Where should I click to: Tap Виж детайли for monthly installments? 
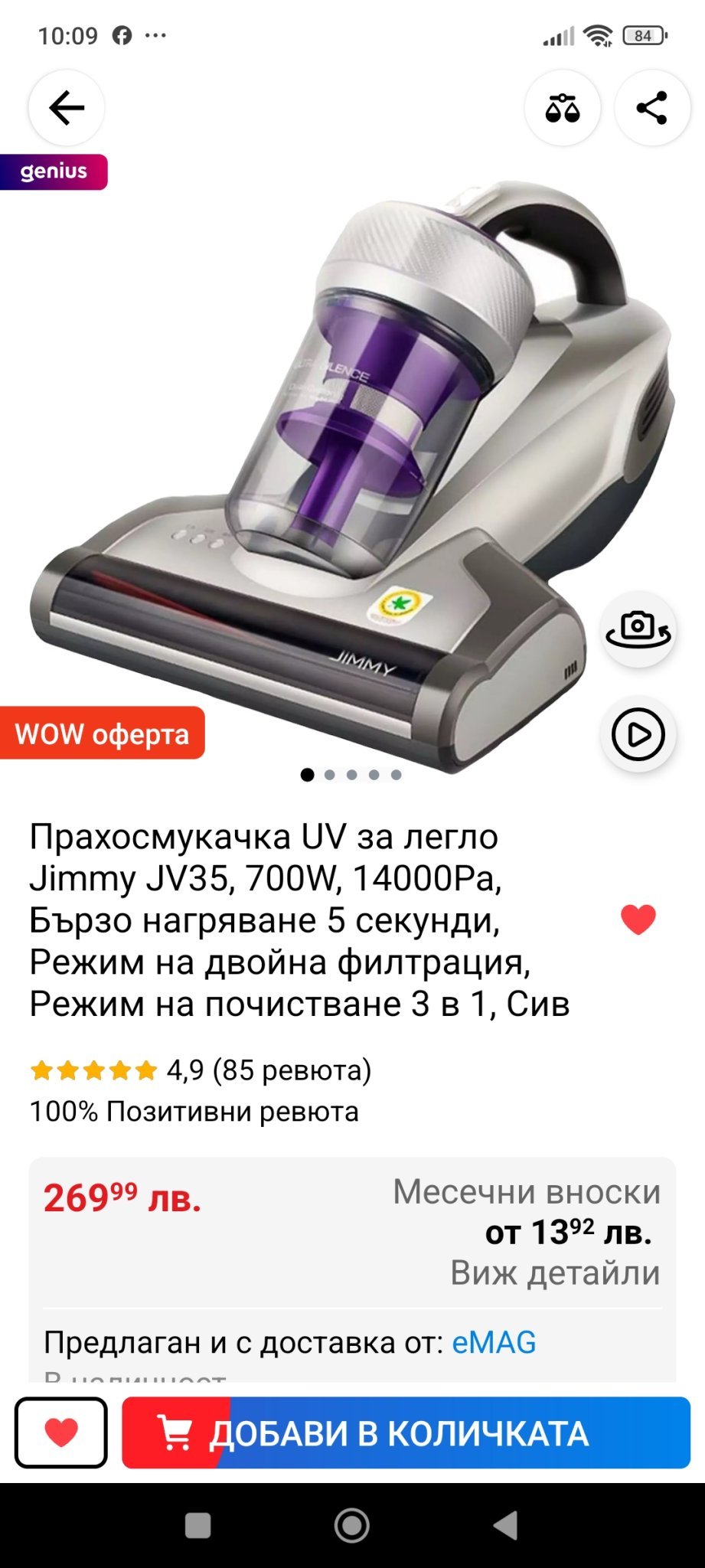555,1272
